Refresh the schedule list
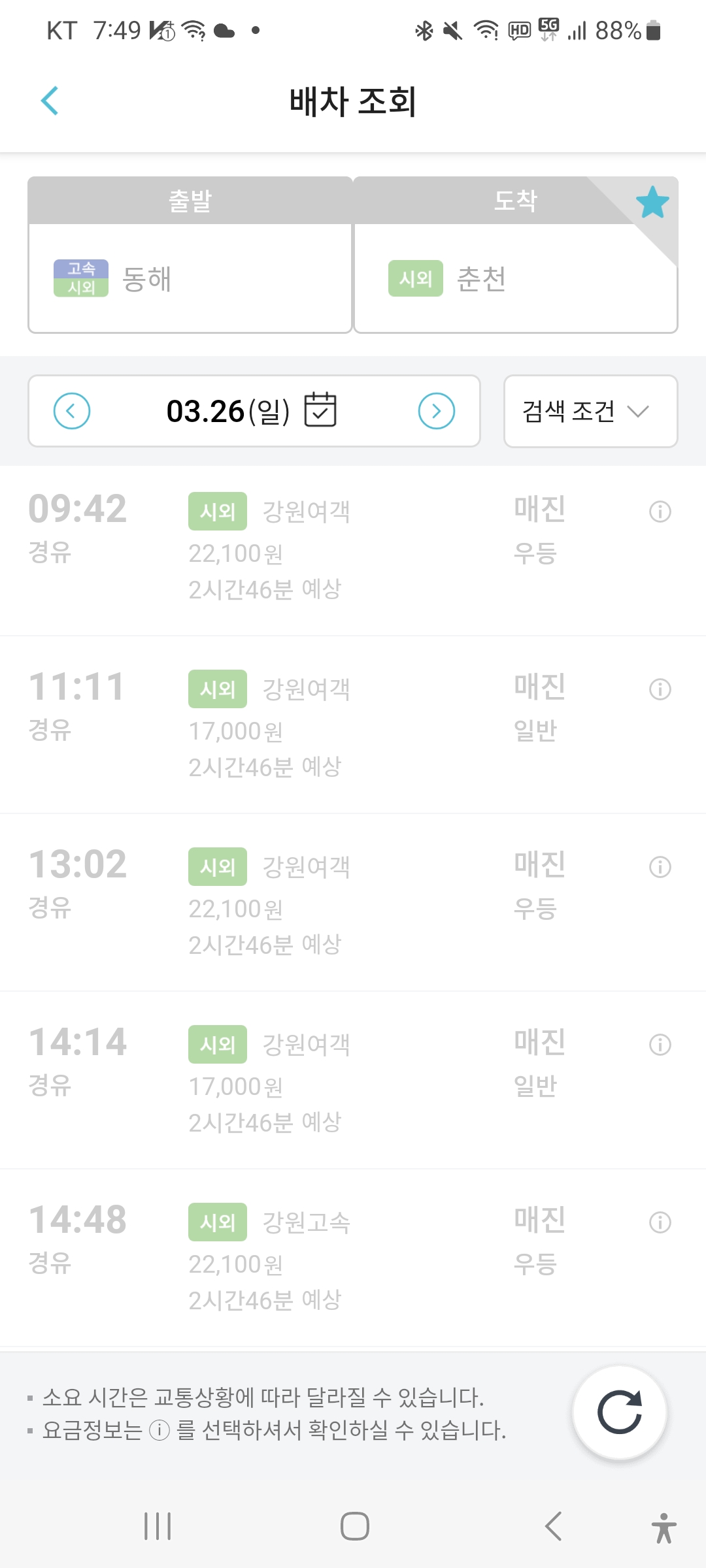Screen dimensions: 706x1568 pos(620,1413)
